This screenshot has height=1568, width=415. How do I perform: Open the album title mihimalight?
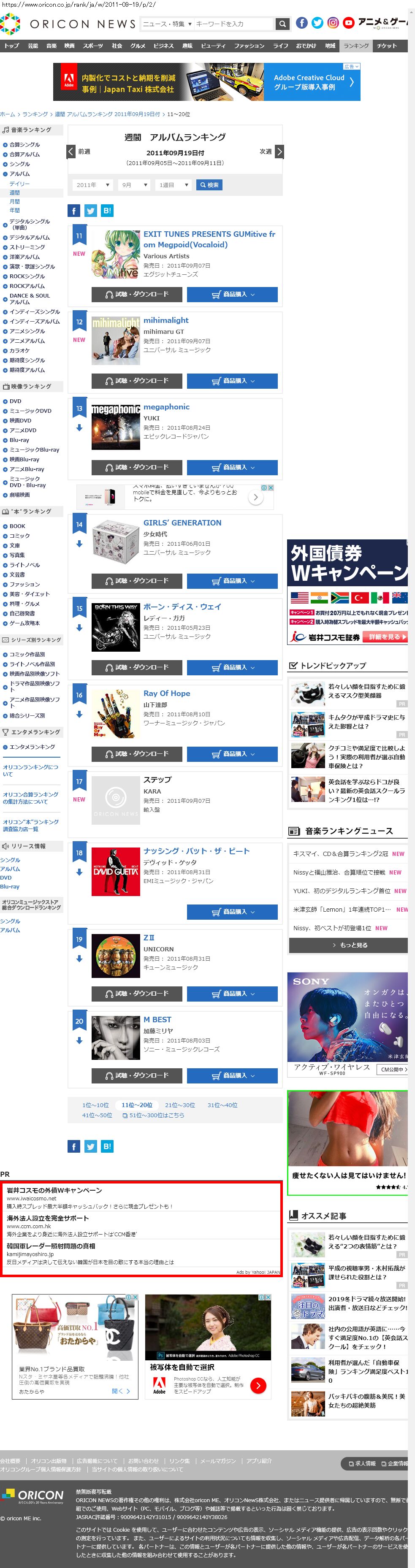click(165, 320)
